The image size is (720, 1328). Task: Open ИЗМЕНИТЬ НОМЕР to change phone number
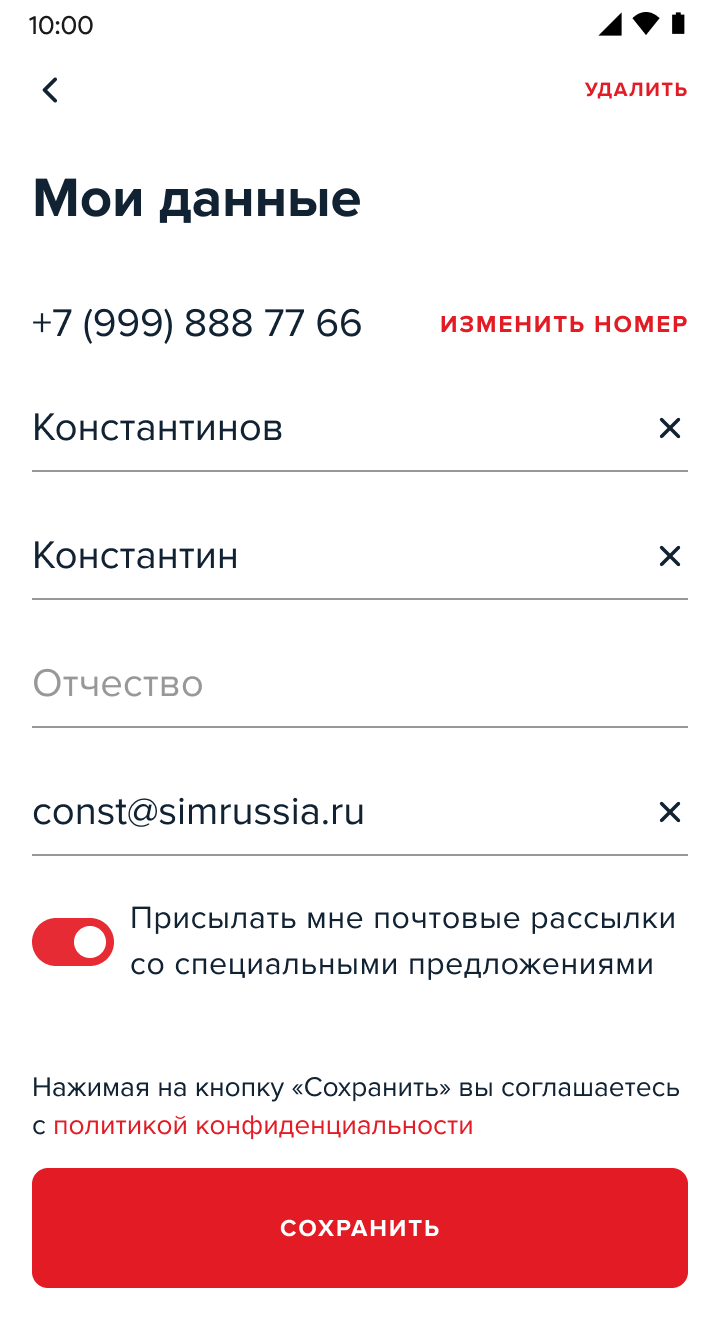[564, 324]
